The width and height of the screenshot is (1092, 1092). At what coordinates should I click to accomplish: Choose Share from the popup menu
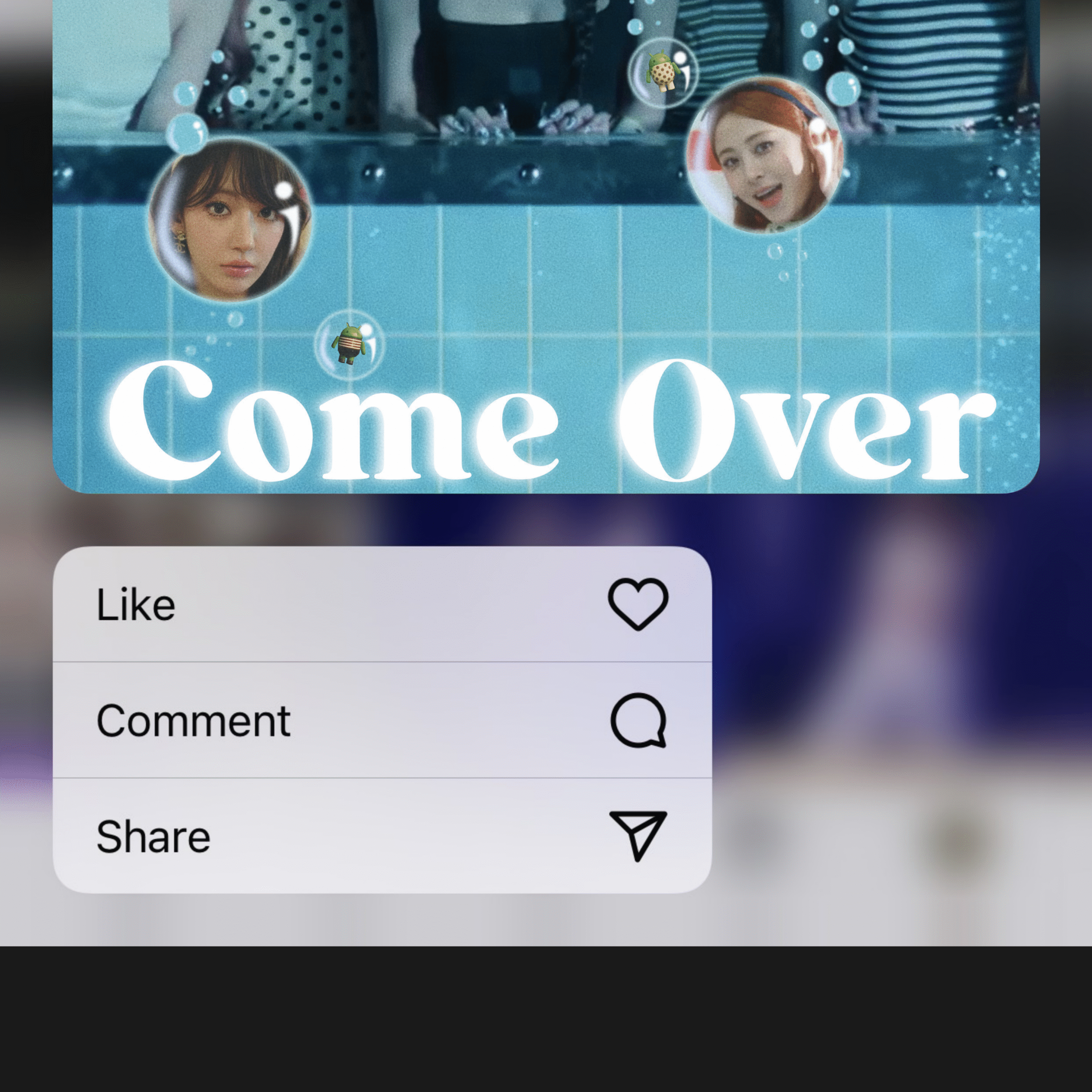[381, 836]
